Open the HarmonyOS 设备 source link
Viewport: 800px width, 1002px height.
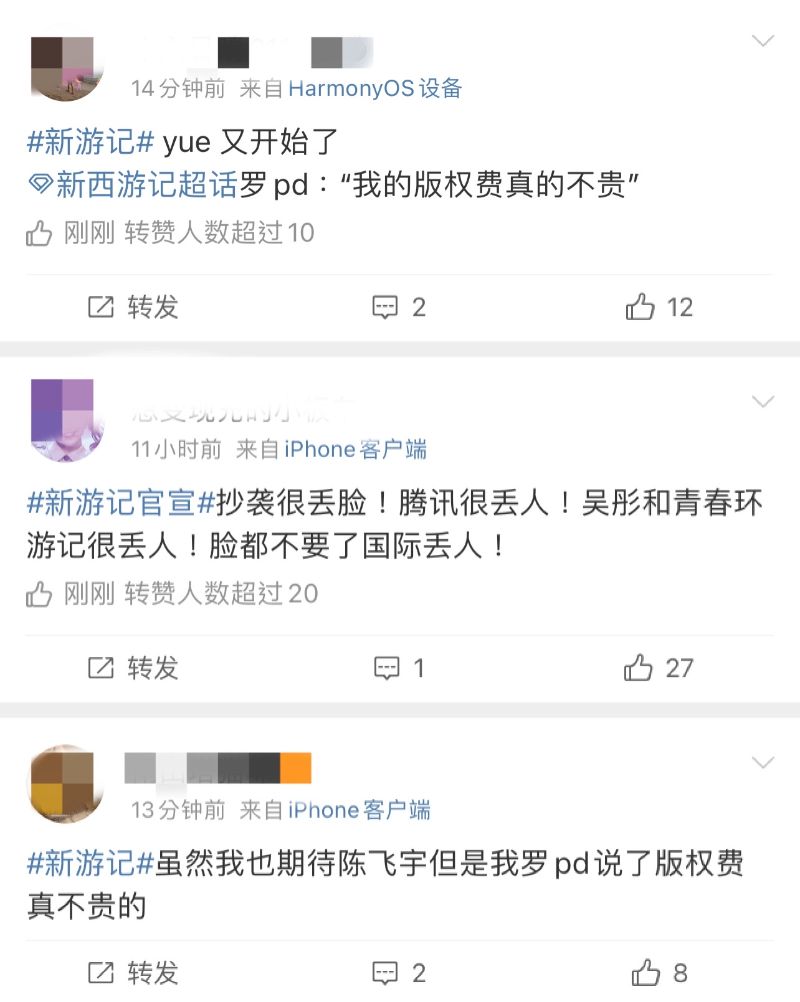click(375, 88)
